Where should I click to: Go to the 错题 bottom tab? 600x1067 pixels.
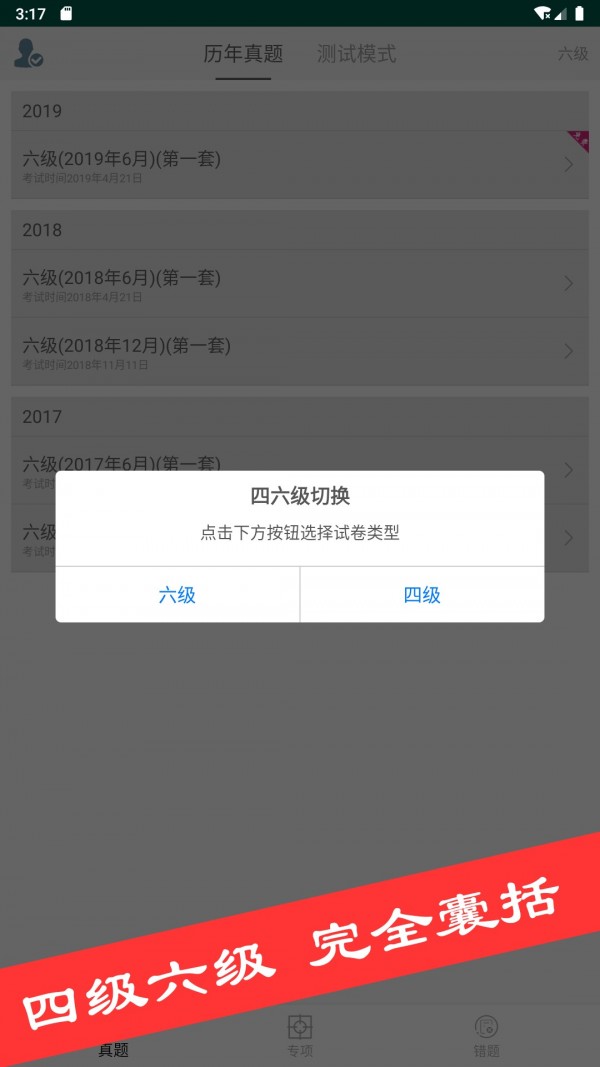pyautogui.click(x=487, y=1036)
